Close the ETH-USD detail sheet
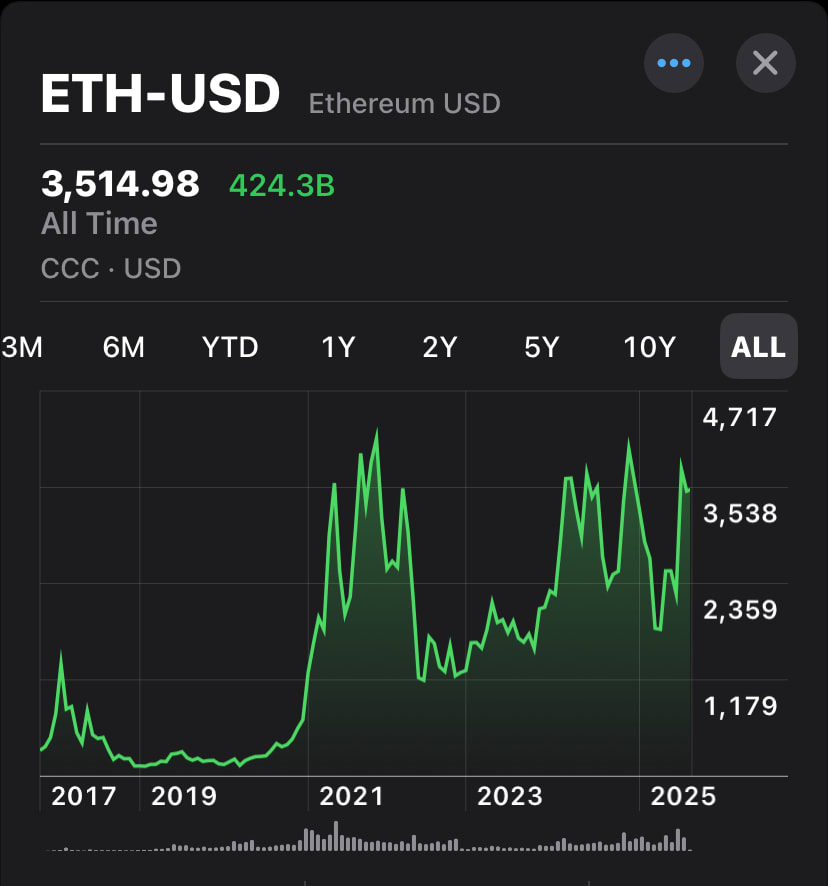Image resolution: width=828 pixels, height=886 pixels. point(765,63)
